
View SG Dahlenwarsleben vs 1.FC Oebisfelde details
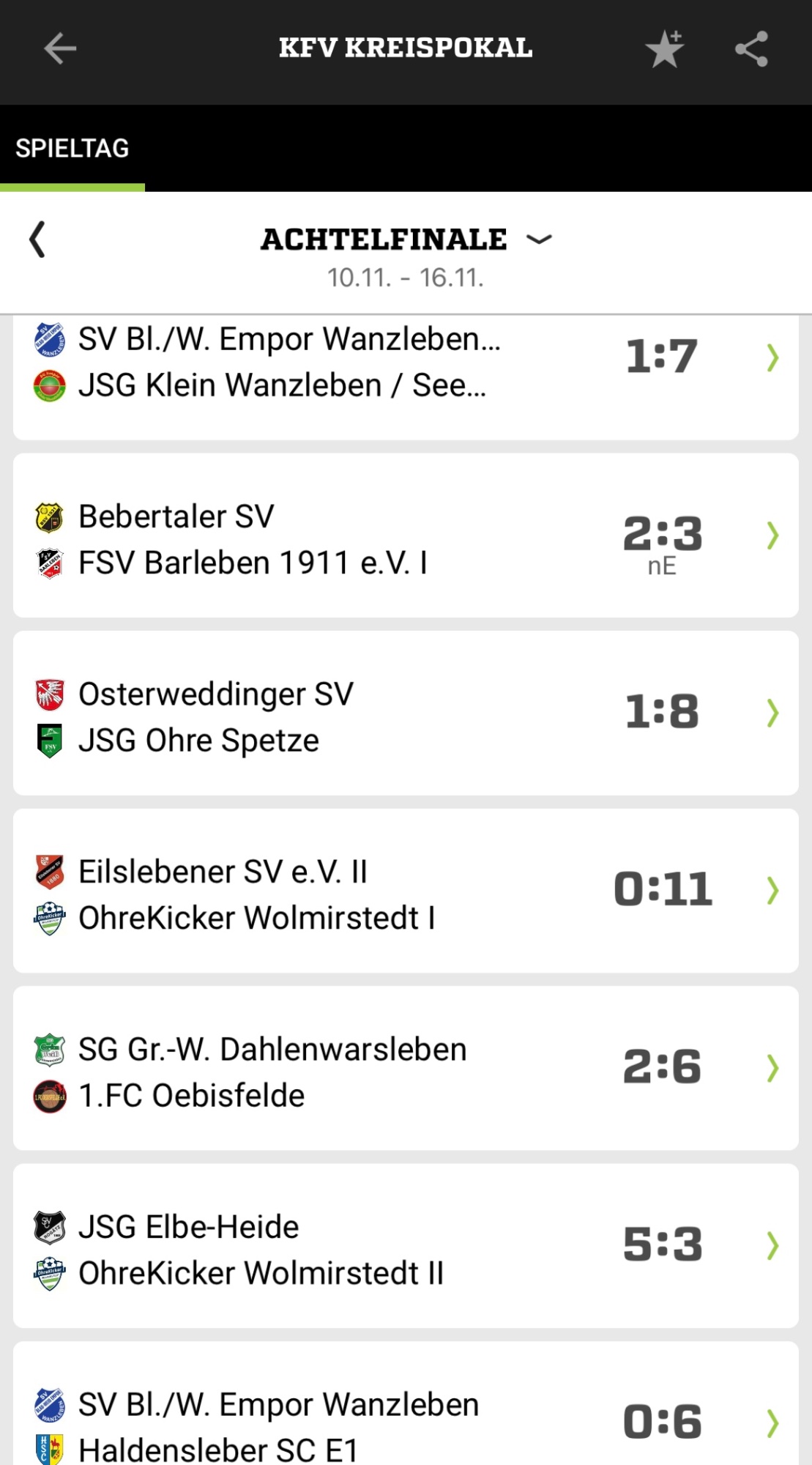[406, 1069]
